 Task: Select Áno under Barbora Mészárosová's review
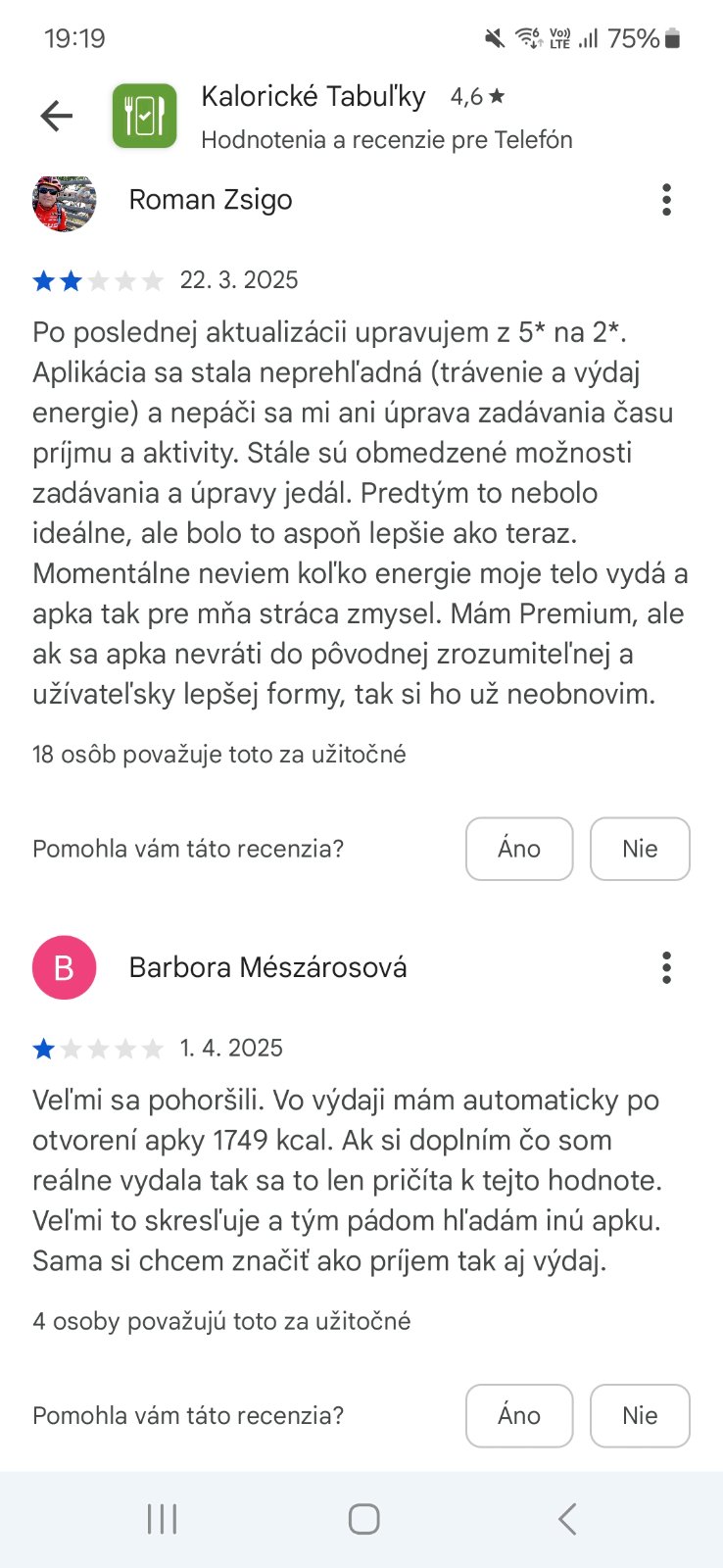tap(518, 1415)
